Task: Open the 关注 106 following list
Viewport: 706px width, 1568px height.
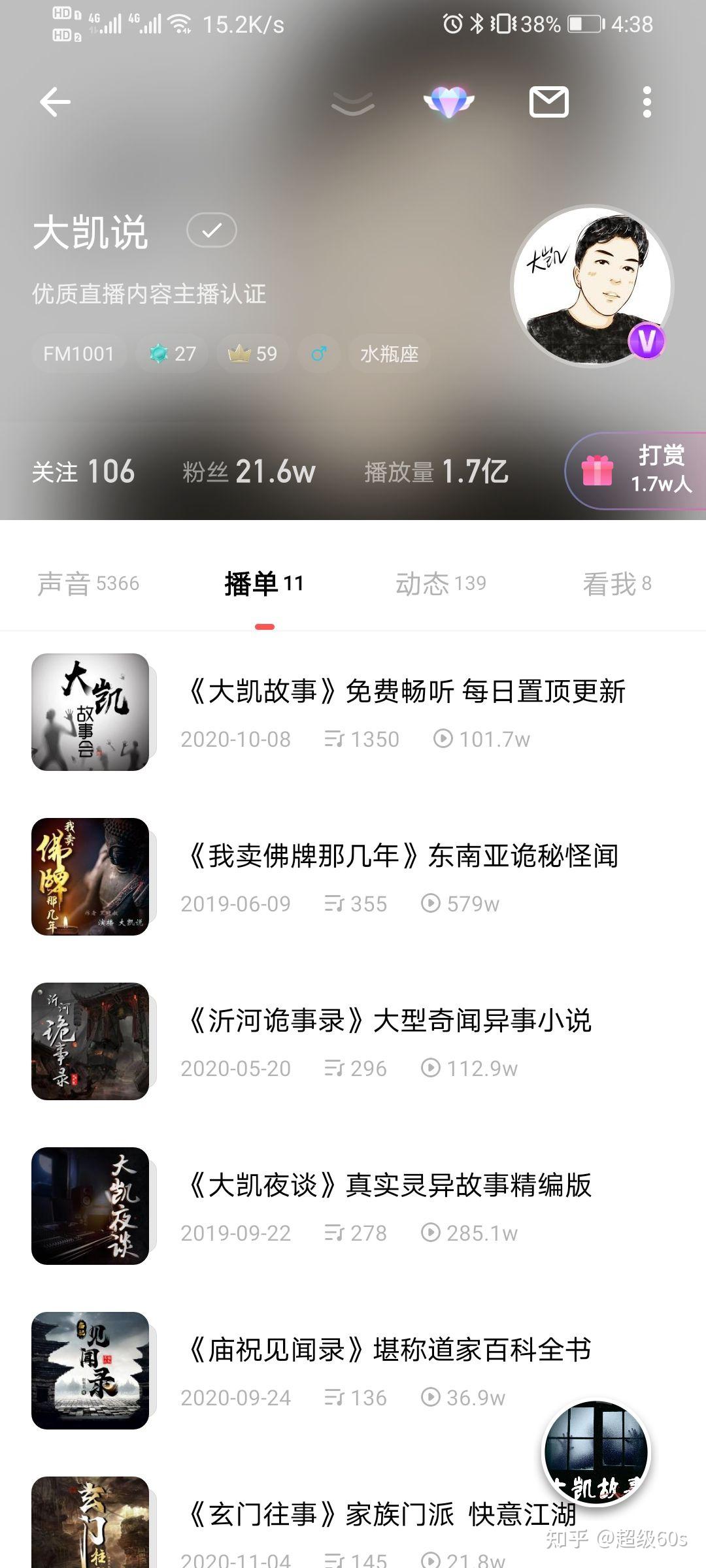Action: [x=84, y=471]
